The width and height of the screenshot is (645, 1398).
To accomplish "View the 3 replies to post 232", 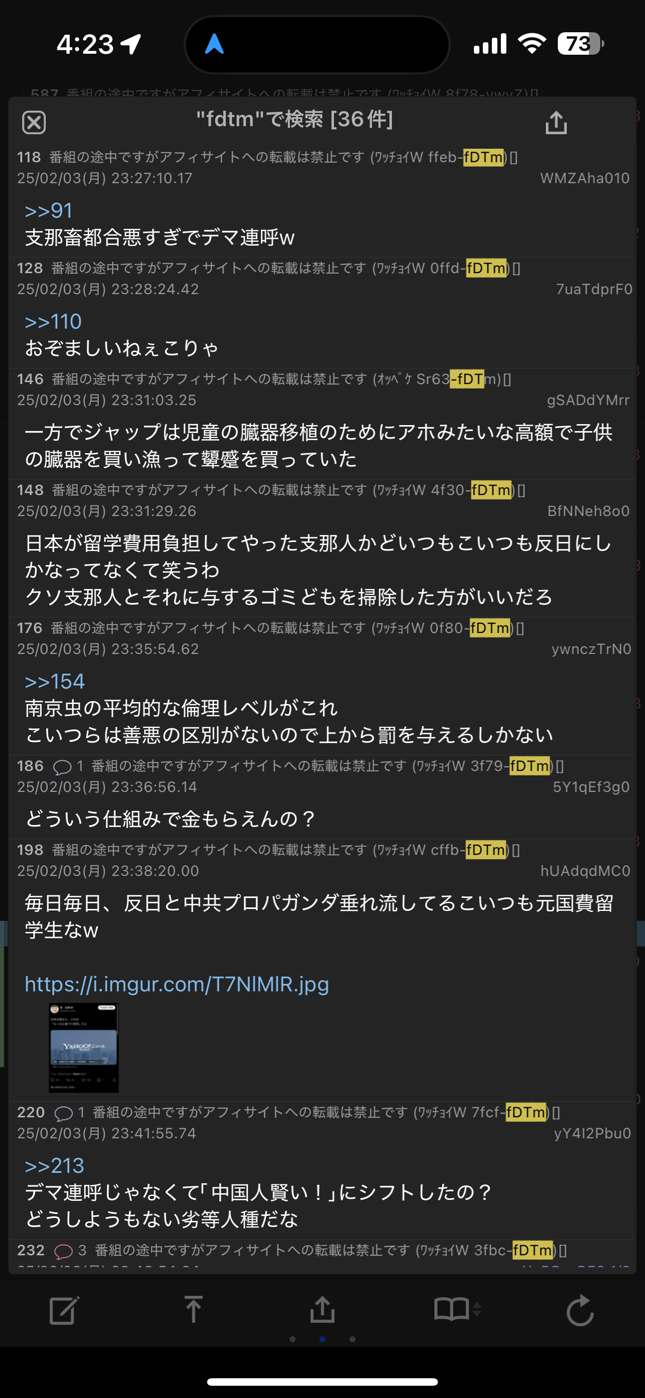I will (x=70, y=1251).
